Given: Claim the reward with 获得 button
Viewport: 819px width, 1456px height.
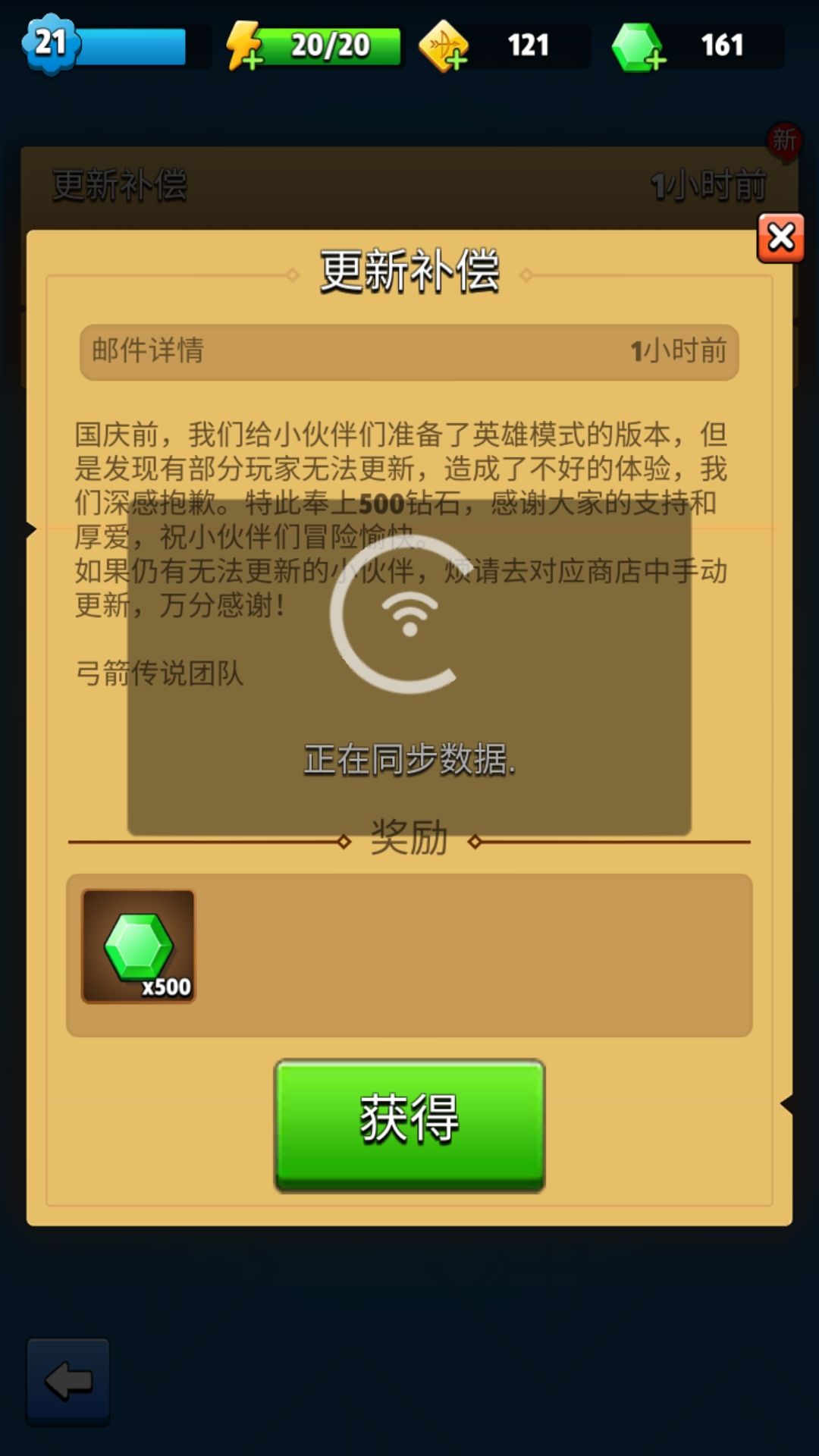Looking at the screenshot, I should coord(409,1125).
